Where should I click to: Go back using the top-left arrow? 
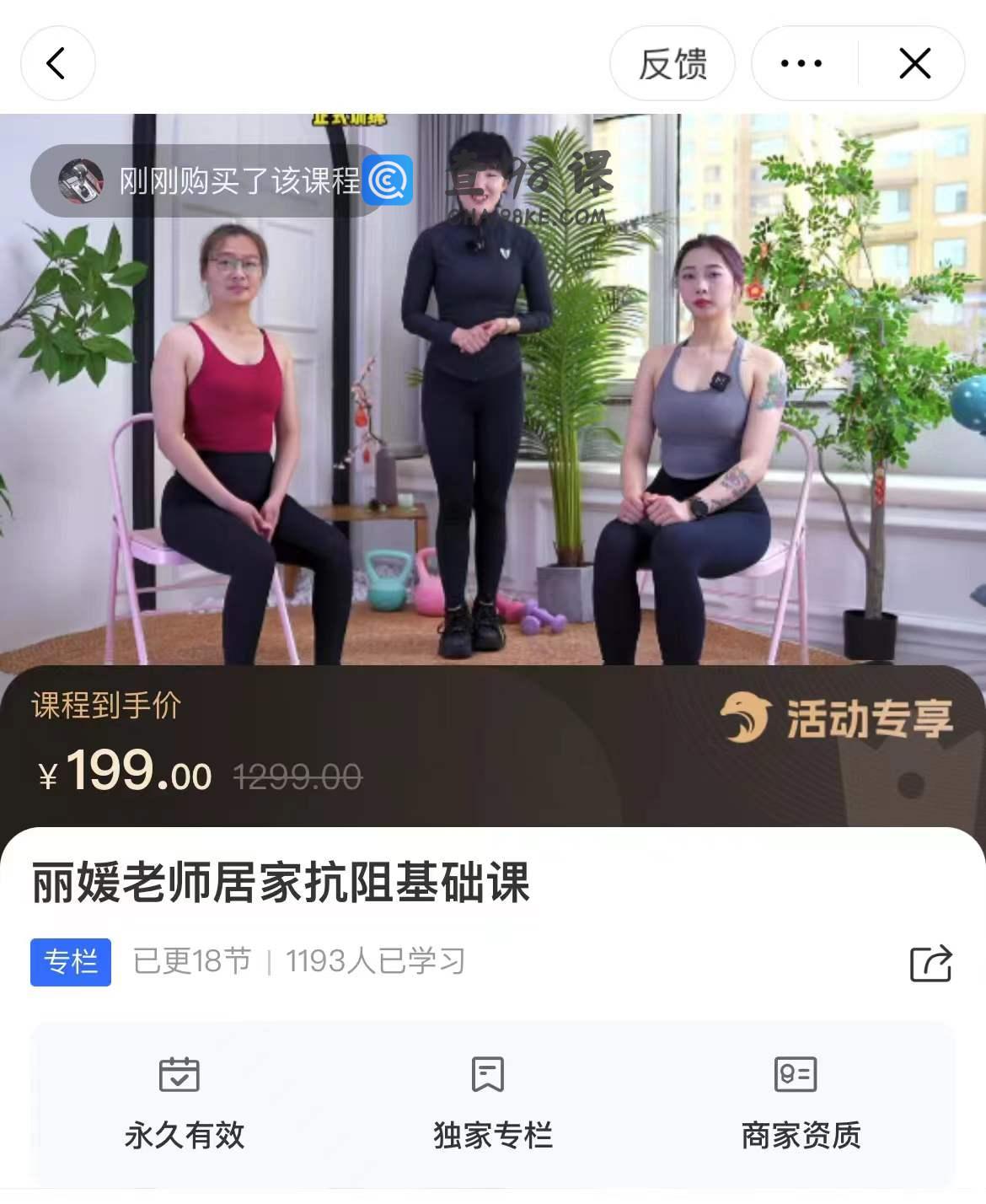pos(57,64)
